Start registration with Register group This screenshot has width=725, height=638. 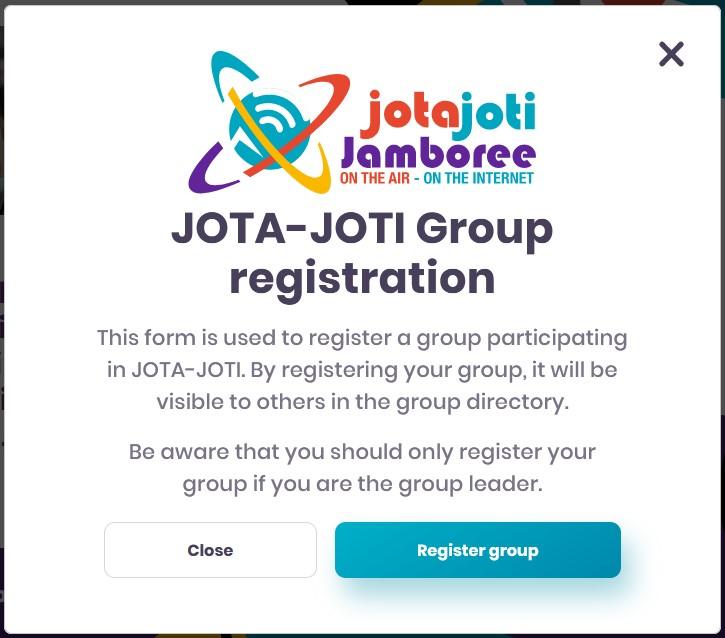tap(477, 550)
